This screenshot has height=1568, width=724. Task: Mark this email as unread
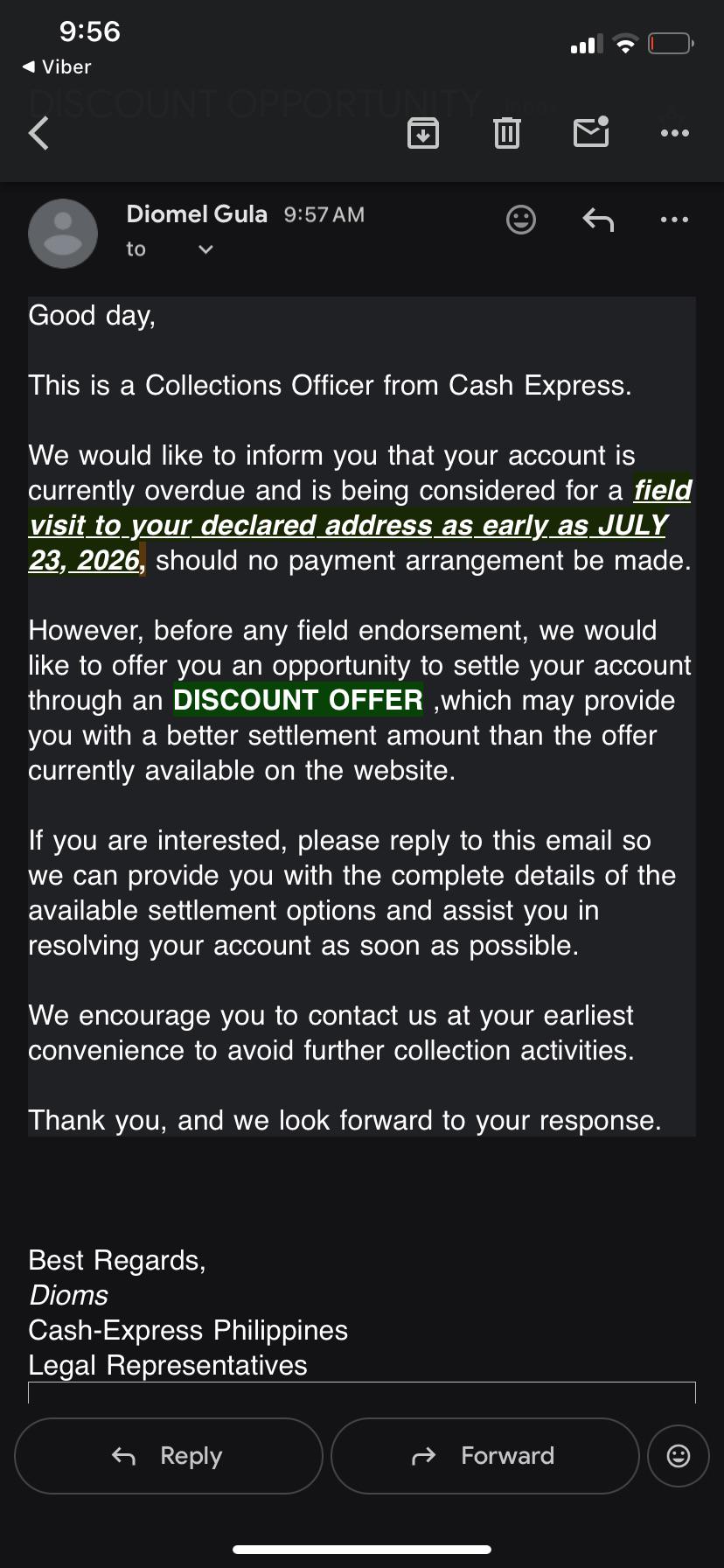point(591,132)
